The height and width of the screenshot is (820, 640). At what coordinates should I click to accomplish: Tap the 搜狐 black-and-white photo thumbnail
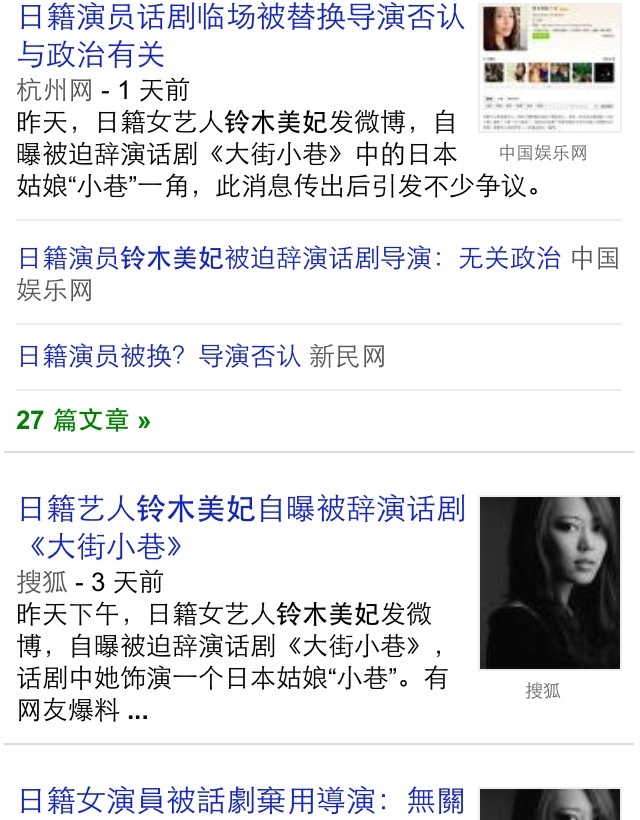(549, 582)
